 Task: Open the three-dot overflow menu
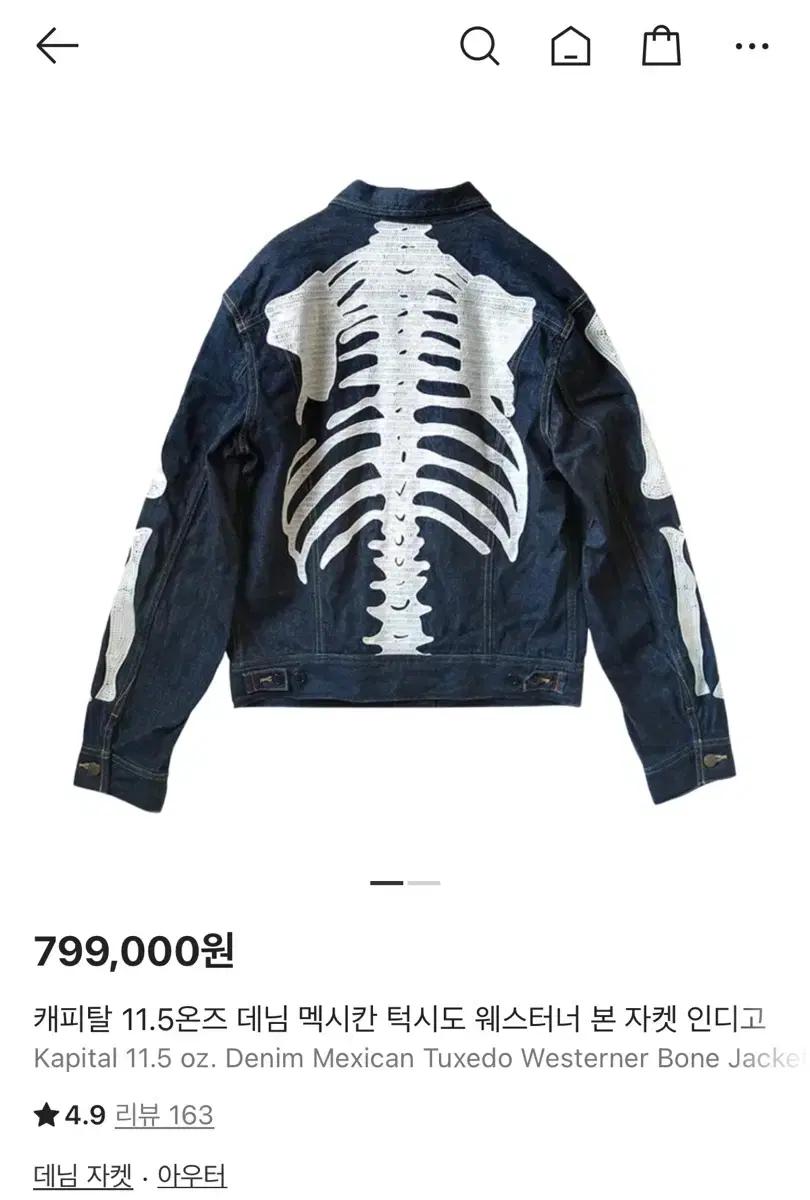(x=752, y=46)
